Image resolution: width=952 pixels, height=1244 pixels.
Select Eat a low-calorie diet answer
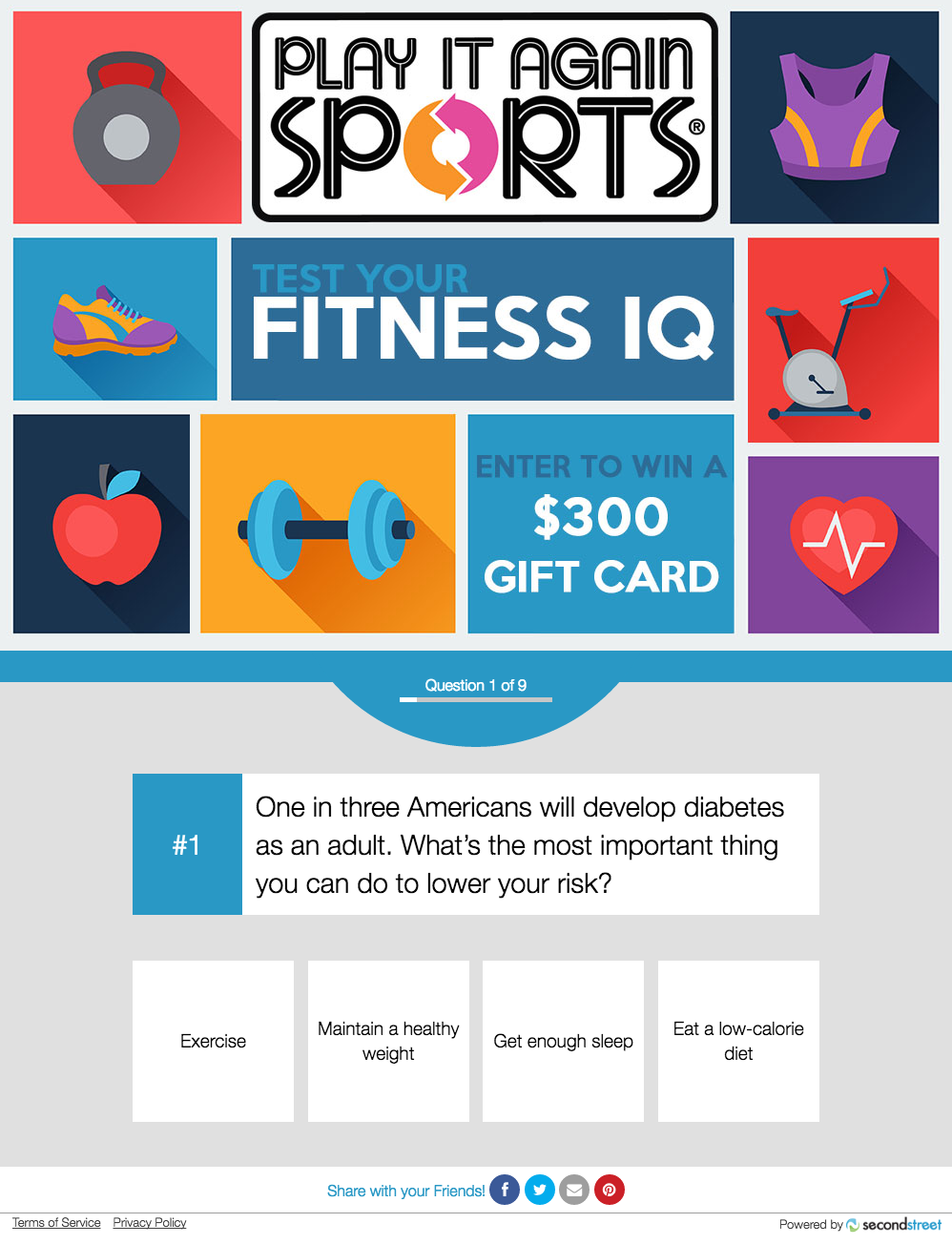pos(738,1041)
